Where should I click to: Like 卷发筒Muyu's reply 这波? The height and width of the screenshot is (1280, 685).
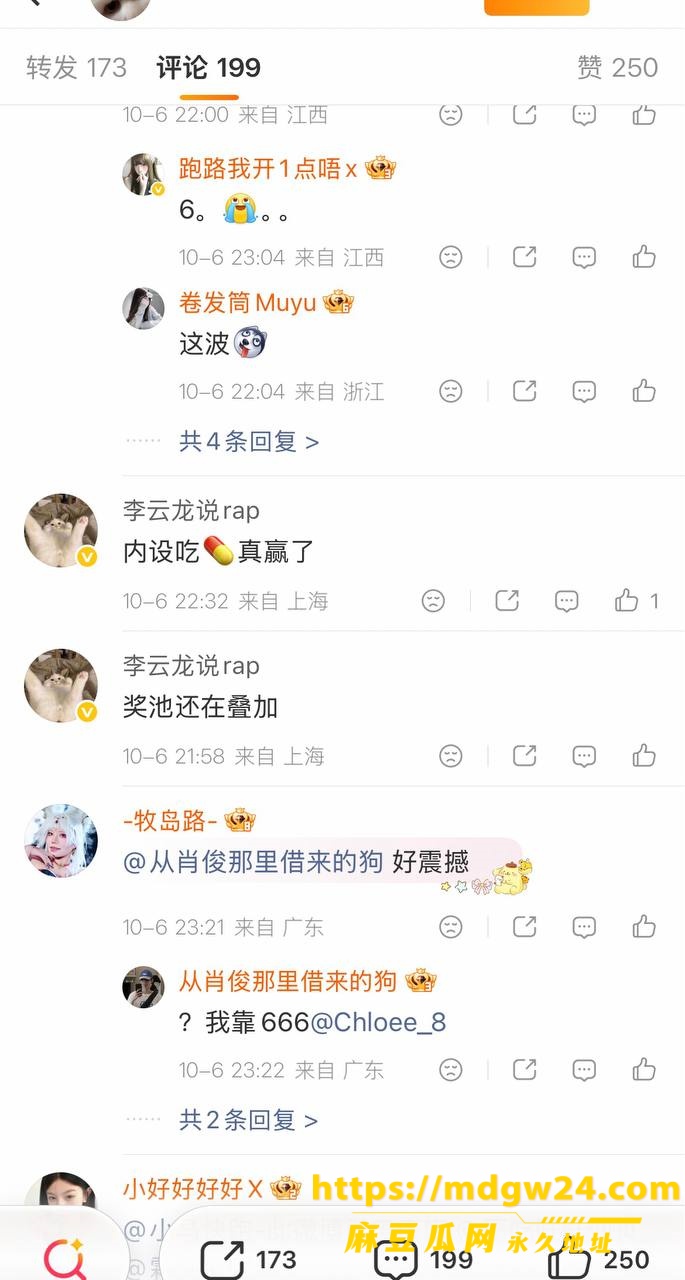pyautogui.click(x=644, y=391)
